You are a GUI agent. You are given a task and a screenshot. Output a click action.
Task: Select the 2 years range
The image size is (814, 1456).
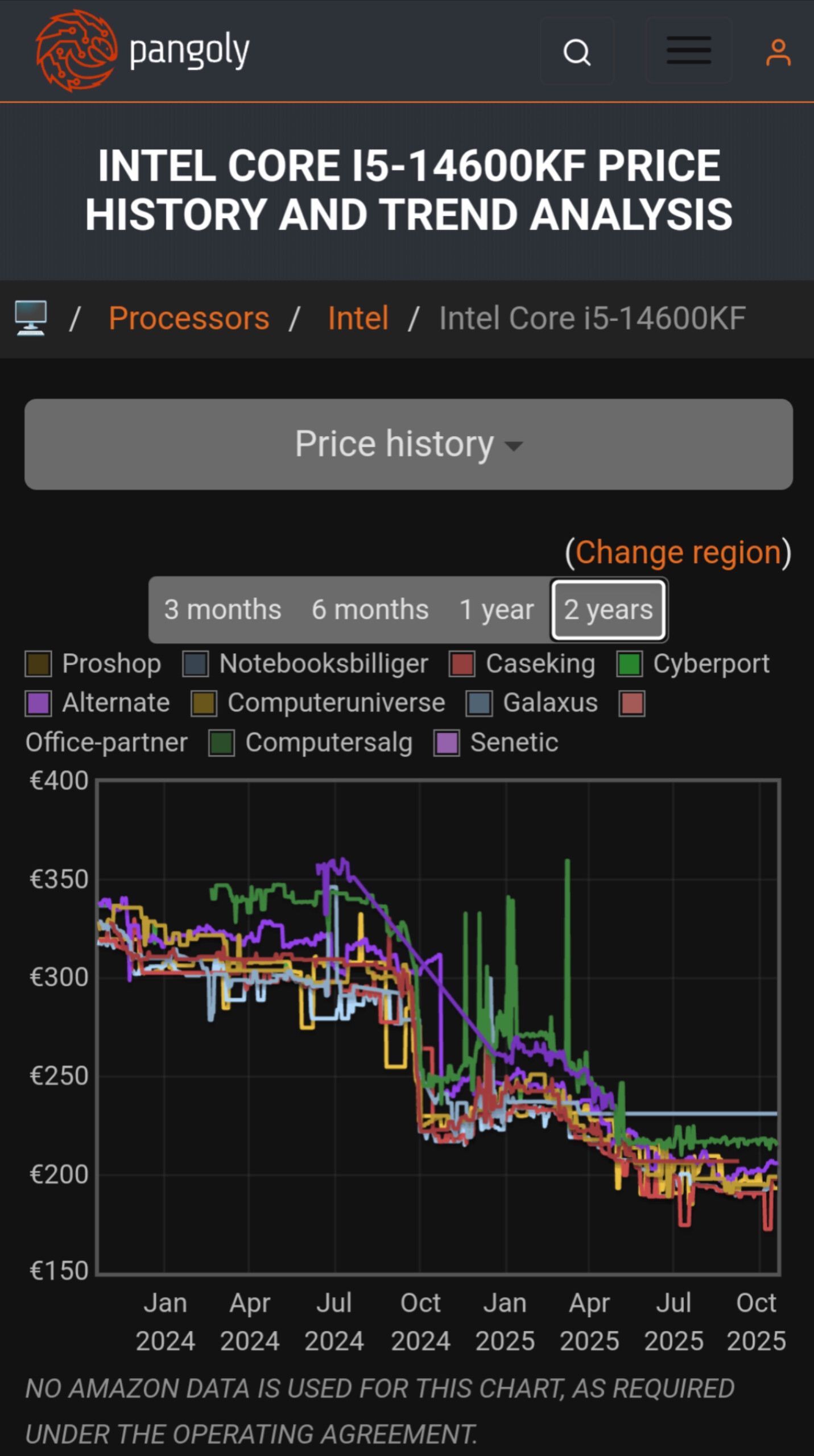608,610
